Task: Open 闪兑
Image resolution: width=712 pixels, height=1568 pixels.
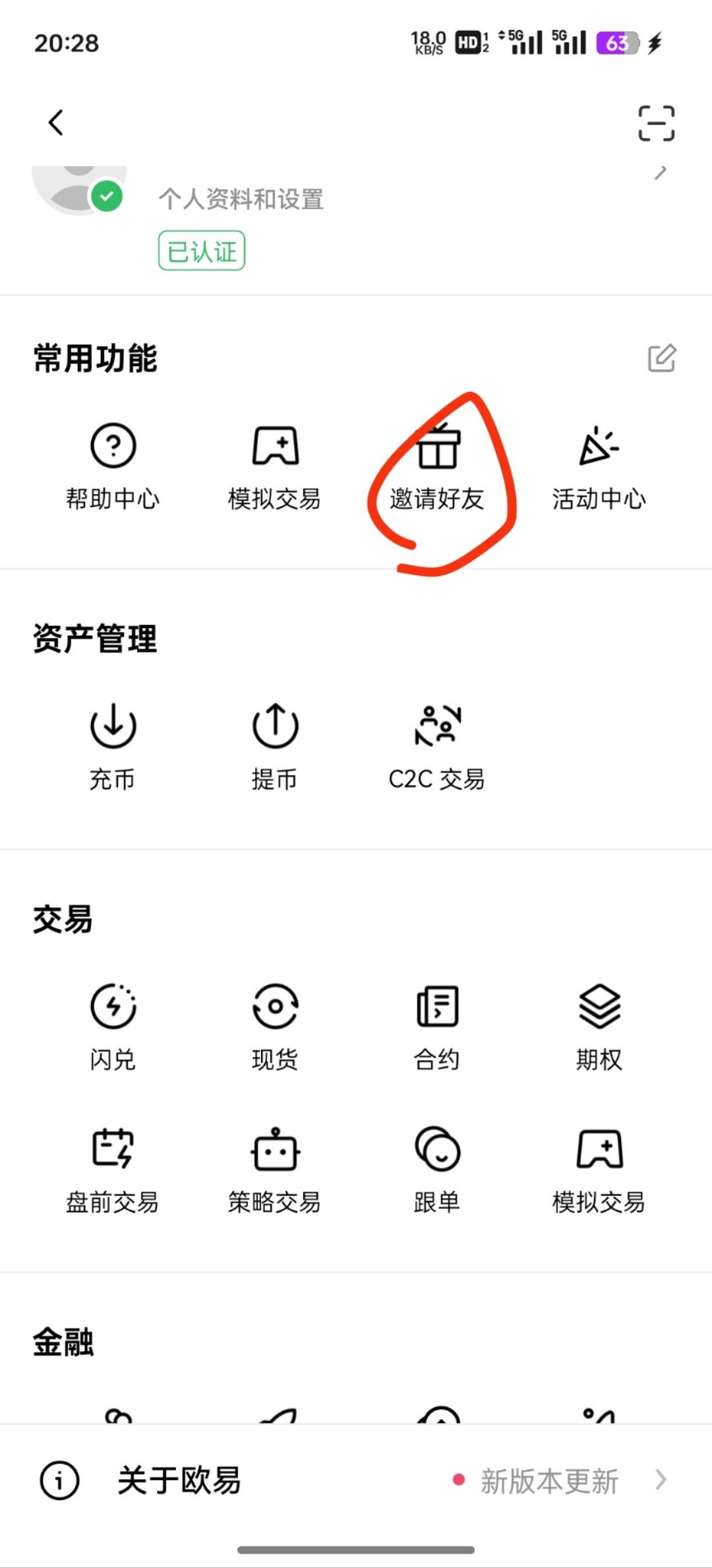Action: point(113,1027)
